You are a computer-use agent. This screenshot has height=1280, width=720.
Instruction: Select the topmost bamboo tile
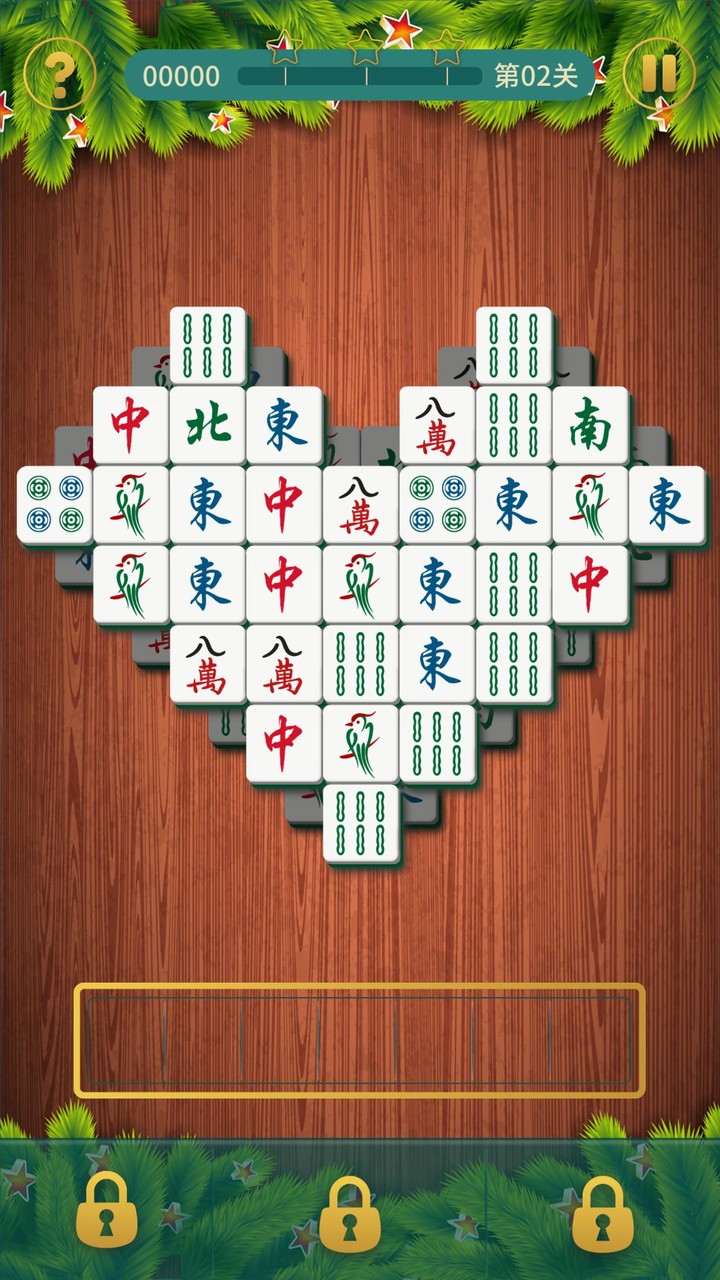pos(207,346)
